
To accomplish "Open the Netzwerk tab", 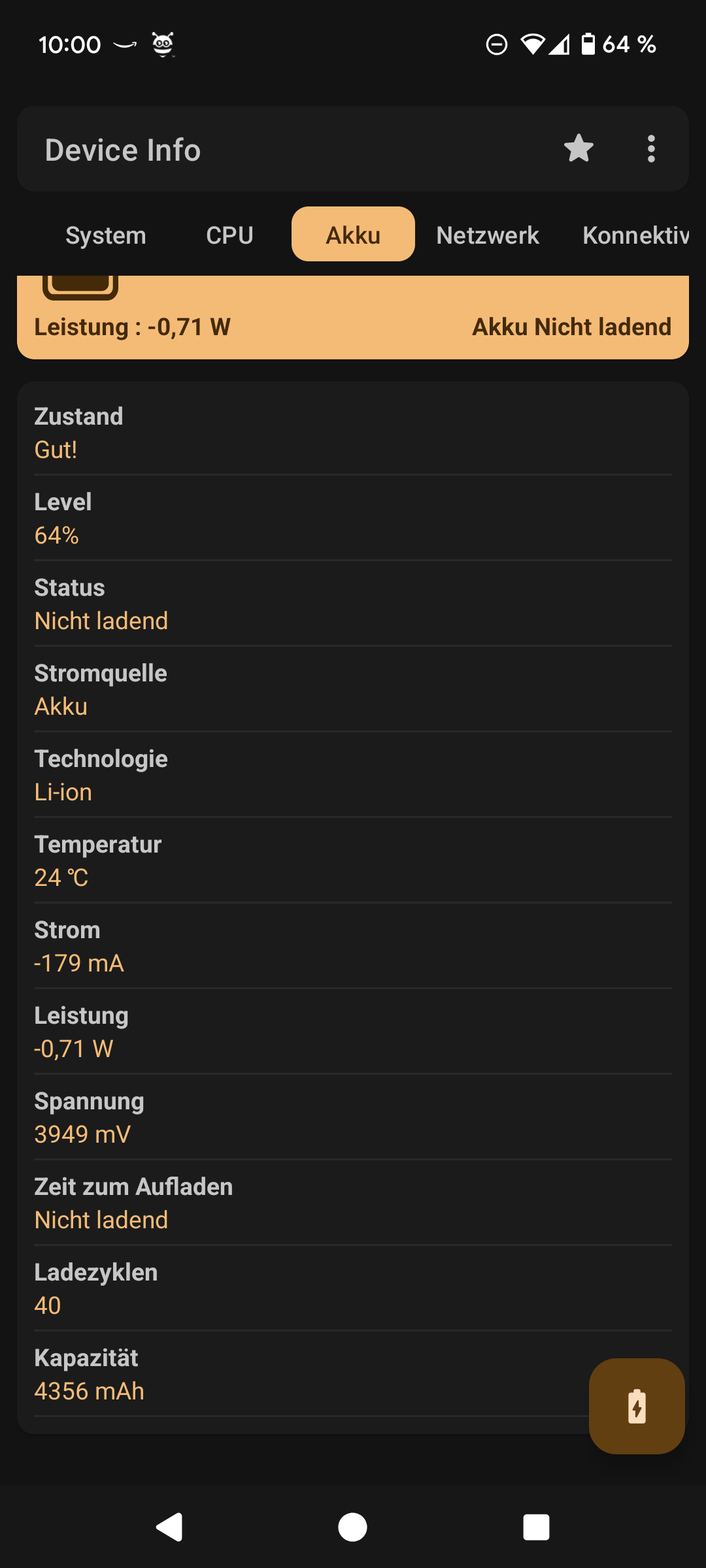I will [x=488, y=235].
